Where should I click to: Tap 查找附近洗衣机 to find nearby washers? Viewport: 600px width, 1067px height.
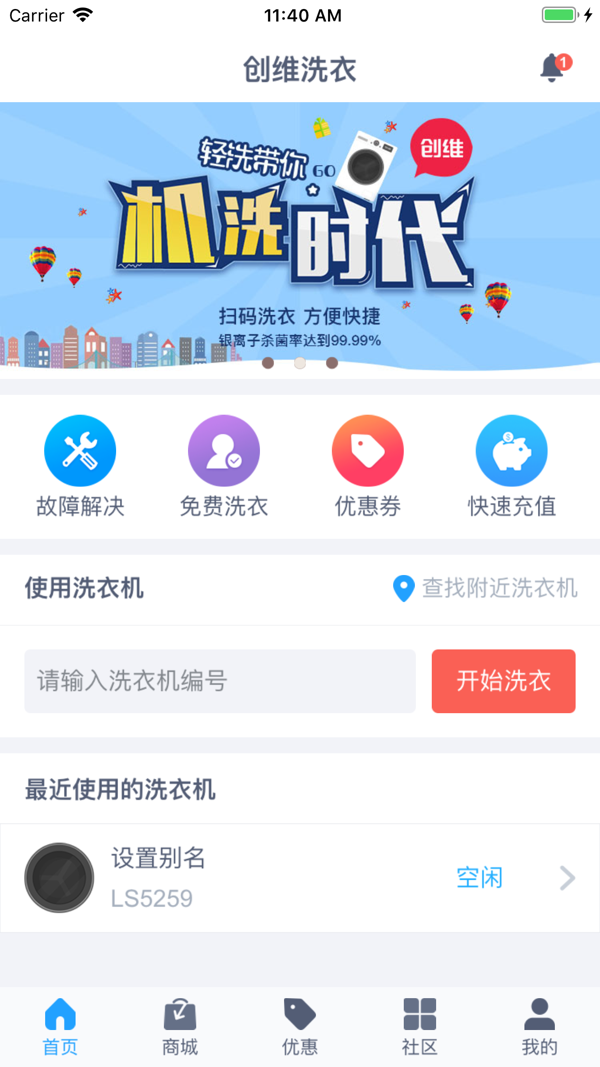coord(486,588)
